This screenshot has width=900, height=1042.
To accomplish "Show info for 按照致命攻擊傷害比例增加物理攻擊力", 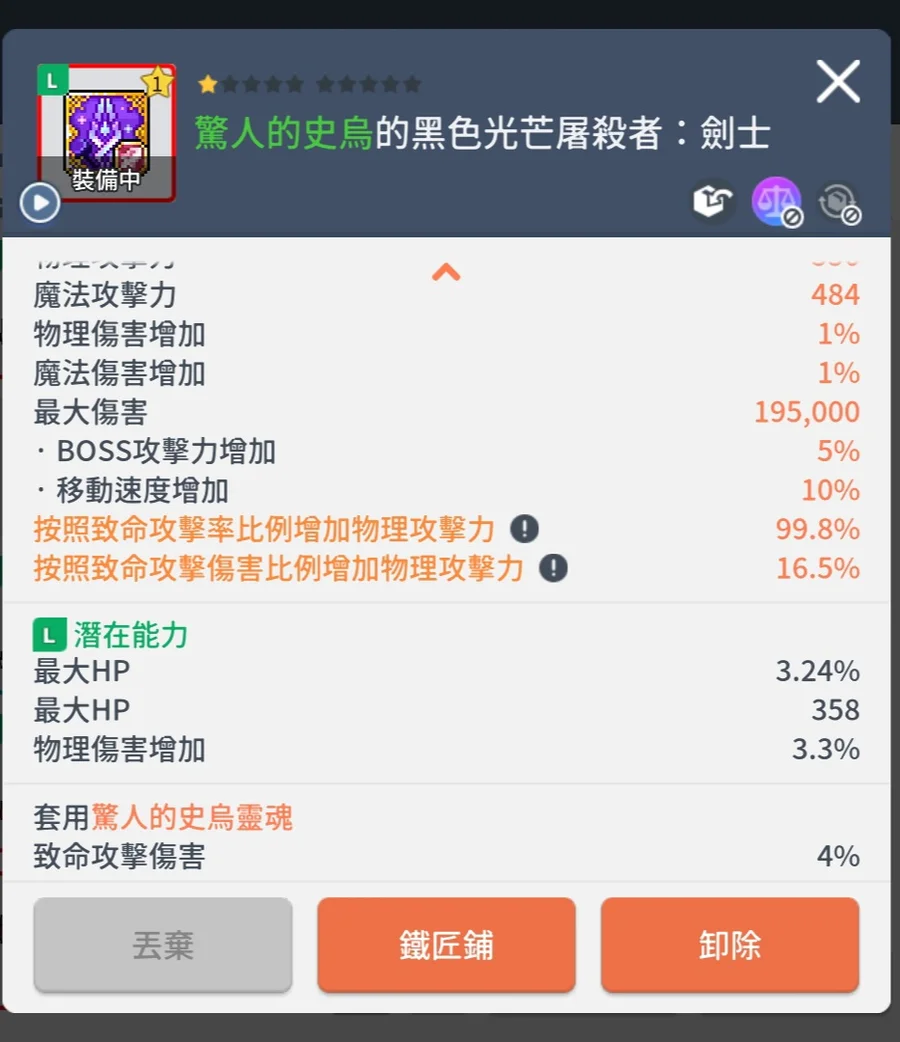I will point(553,569).
